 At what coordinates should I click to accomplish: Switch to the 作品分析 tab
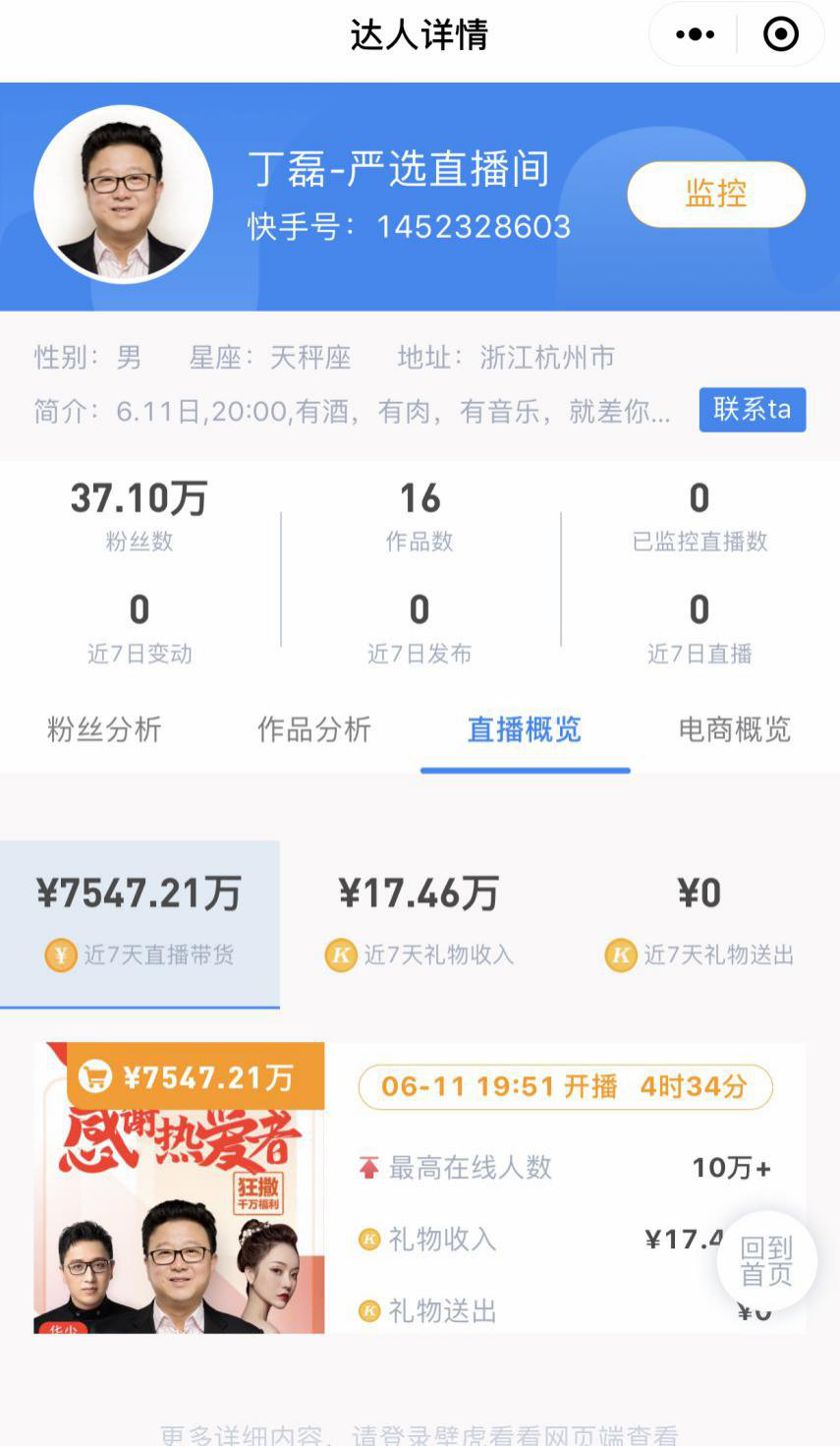tap(314, 729)
